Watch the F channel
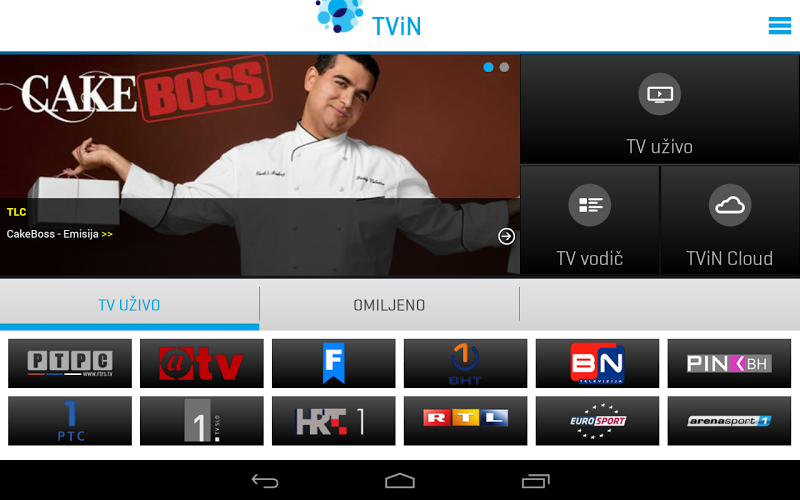 coord(334,363)
